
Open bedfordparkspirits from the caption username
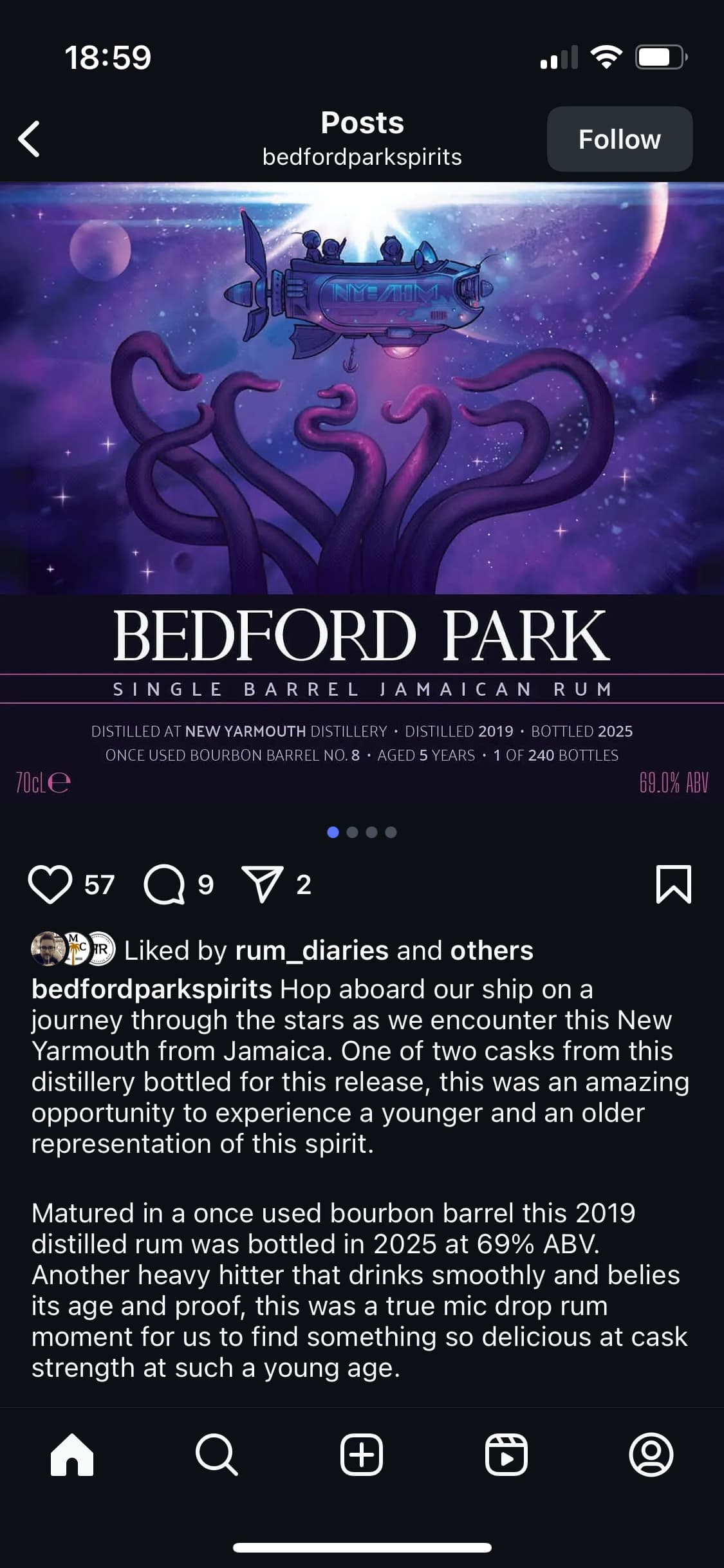[x=152, y=989]
